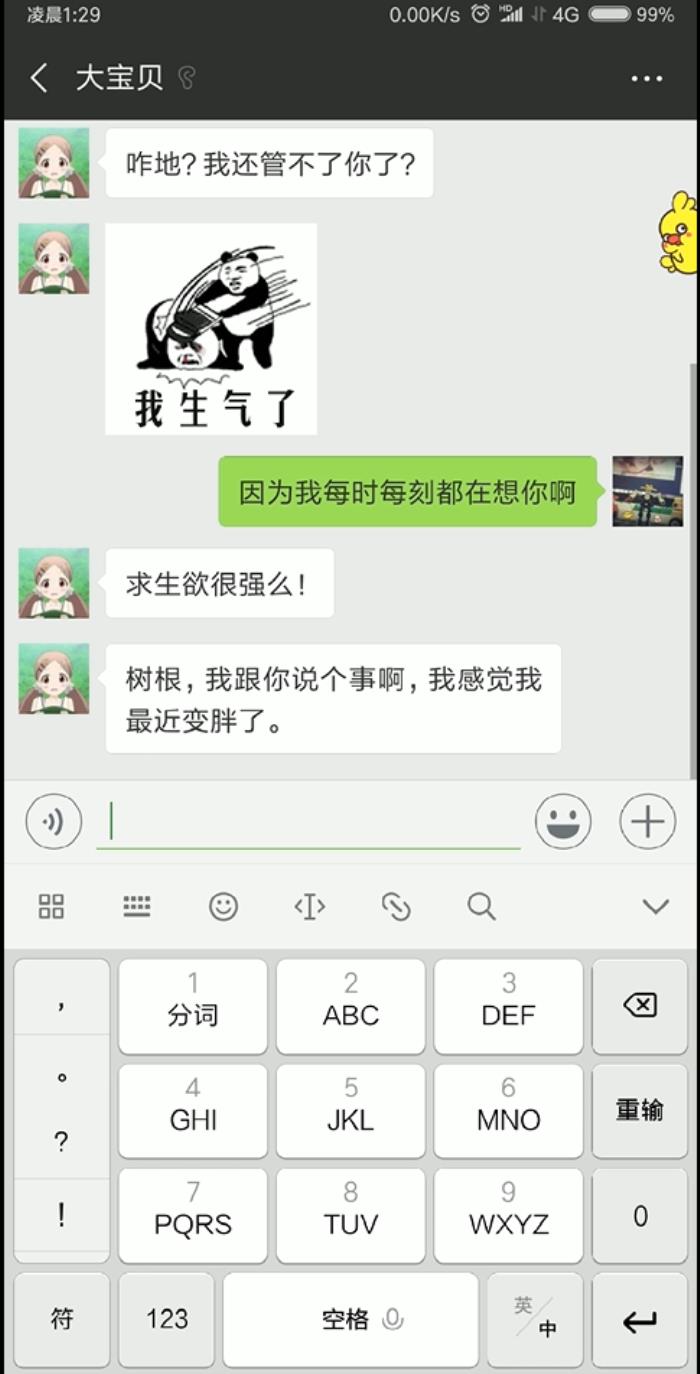Viewport: 700px width, 1374px height.
Task: Focus the message text field
Action: pyautogui.click(x=308, y=822)
